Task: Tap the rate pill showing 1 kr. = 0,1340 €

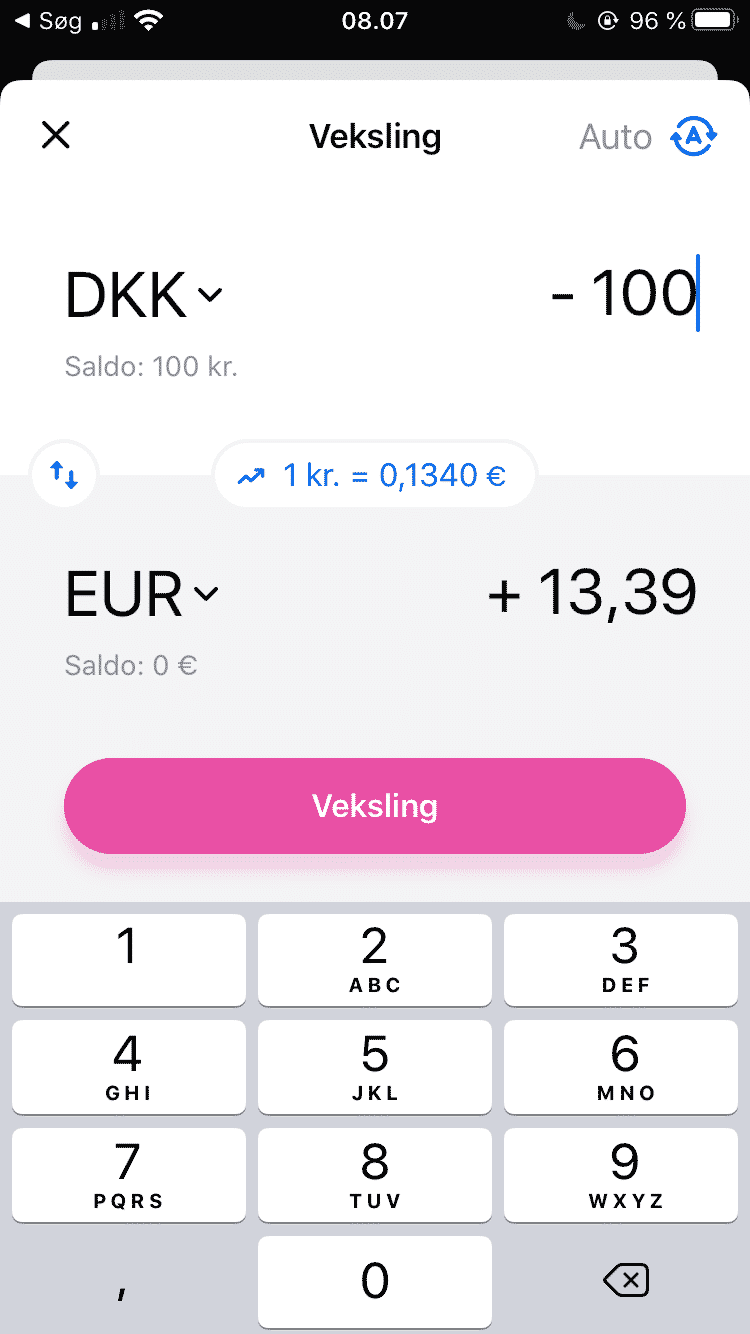Action: click(374, 475)
